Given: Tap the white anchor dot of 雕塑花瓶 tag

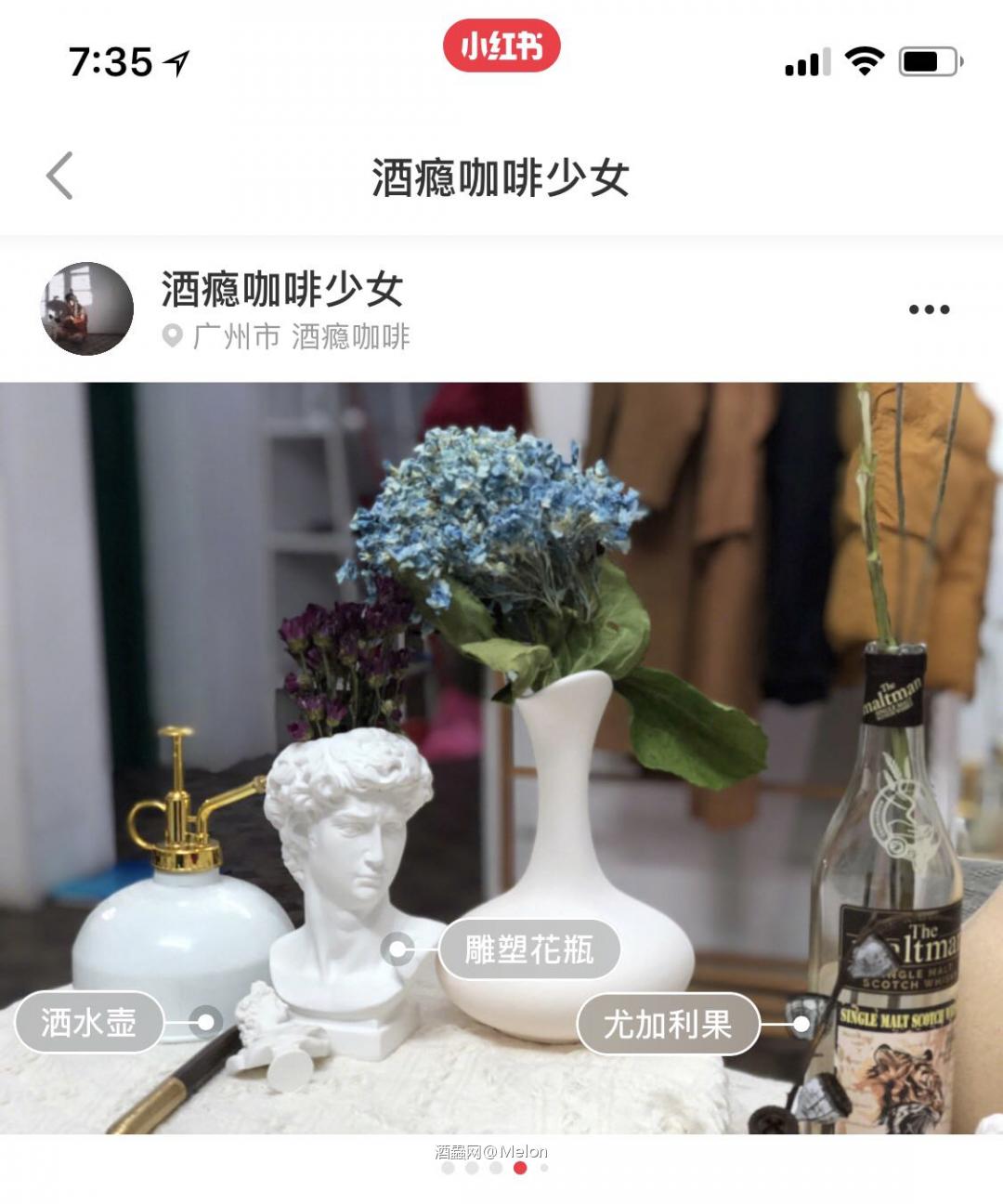Looking at the screenshot, I should [x=400, y=948].
